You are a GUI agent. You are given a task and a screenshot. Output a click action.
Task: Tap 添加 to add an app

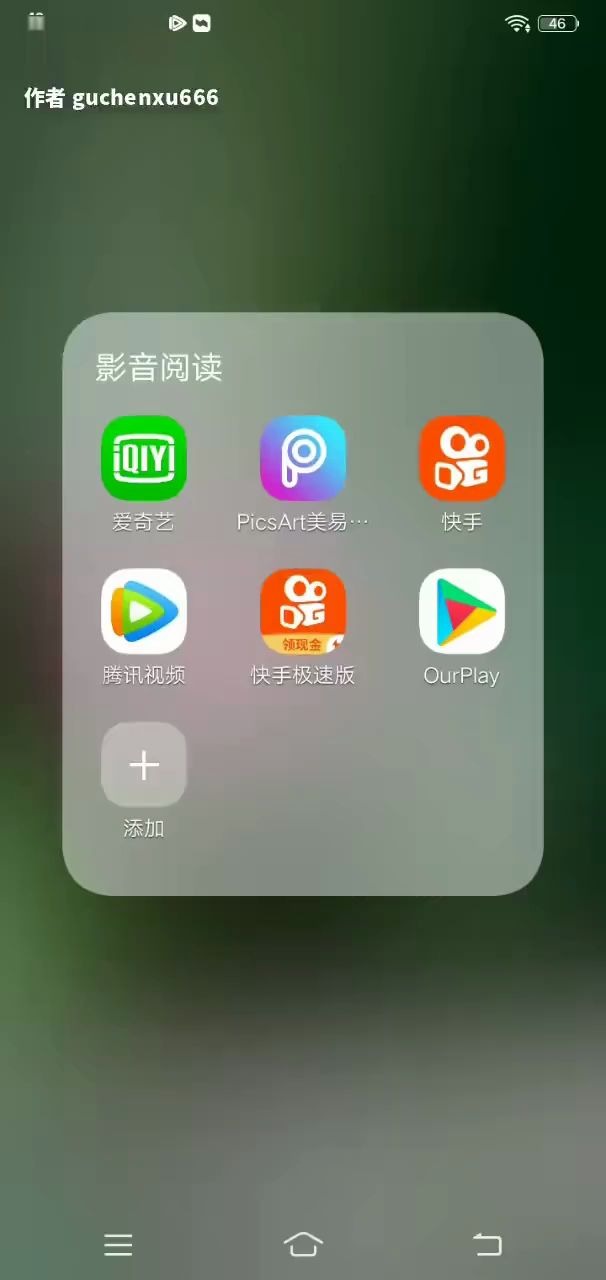(144, 765)
